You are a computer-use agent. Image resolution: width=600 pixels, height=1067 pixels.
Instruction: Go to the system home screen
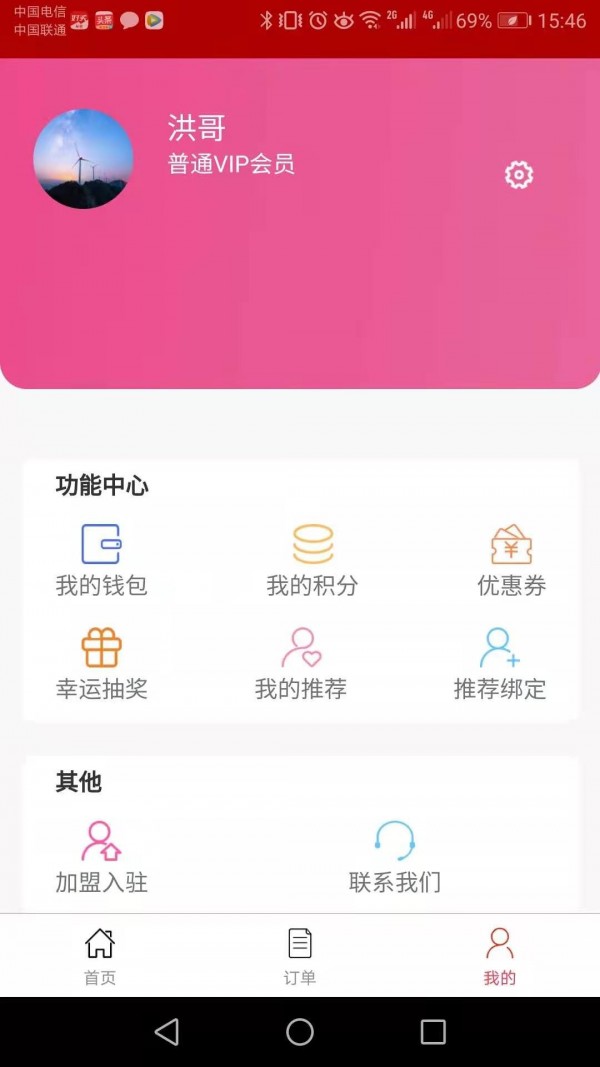[300, 1032]
